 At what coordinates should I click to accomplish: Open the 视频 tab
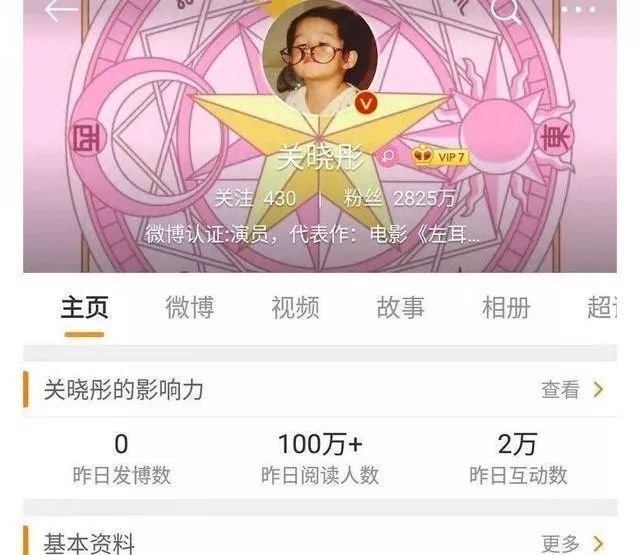click(295, 308)
